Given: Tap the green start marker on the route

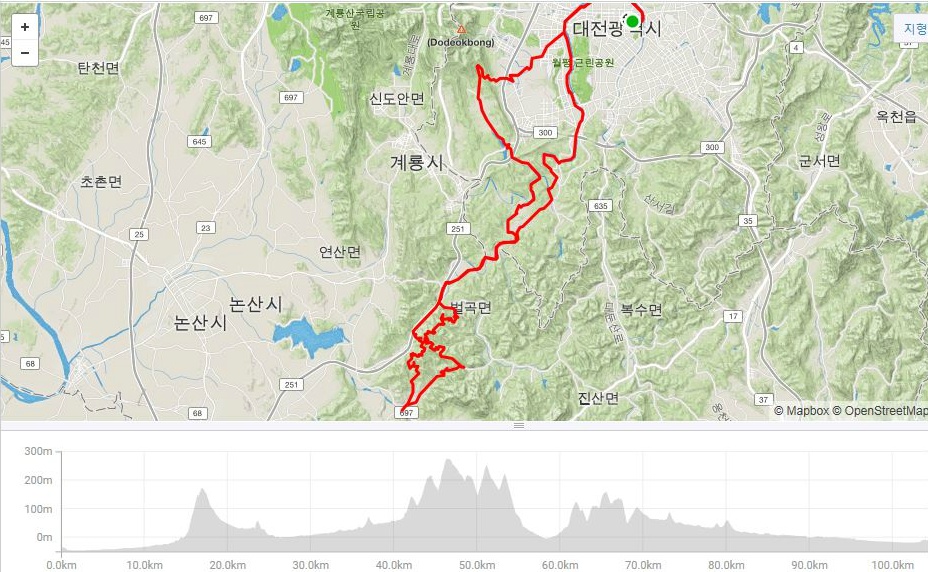Looking at the screenshot, I should click(x=632, y=21).
